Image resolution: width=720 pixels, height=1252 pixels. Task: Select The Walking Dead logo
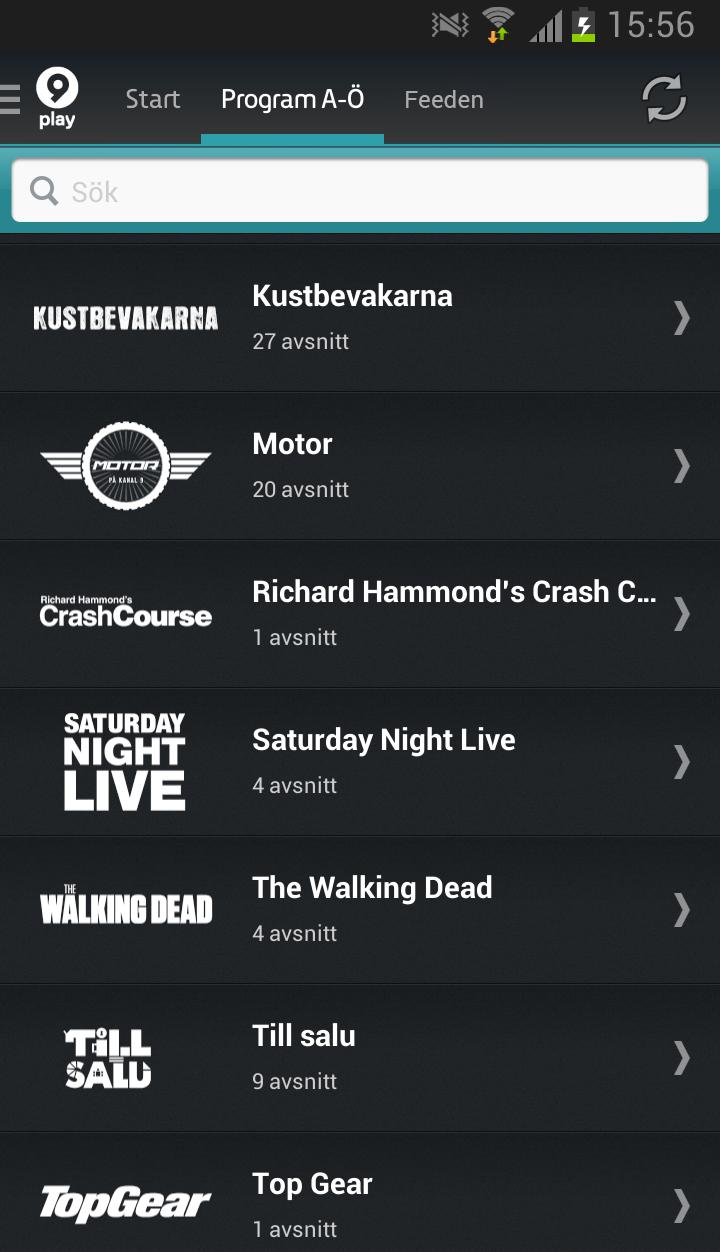[x=125, y=908]
